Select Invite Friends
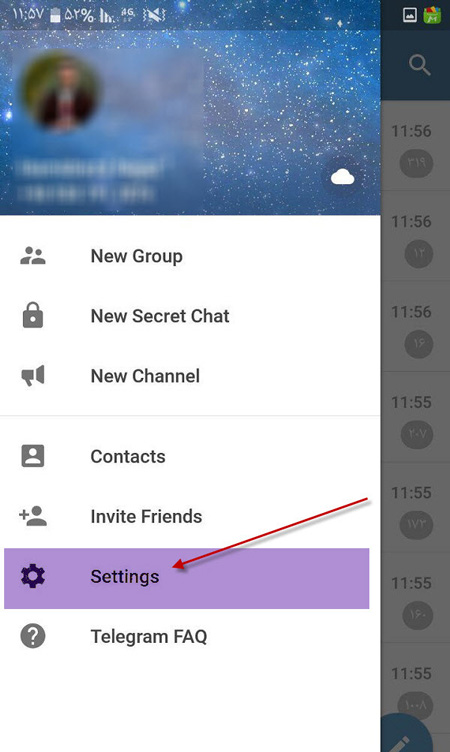 coord(190,517)
